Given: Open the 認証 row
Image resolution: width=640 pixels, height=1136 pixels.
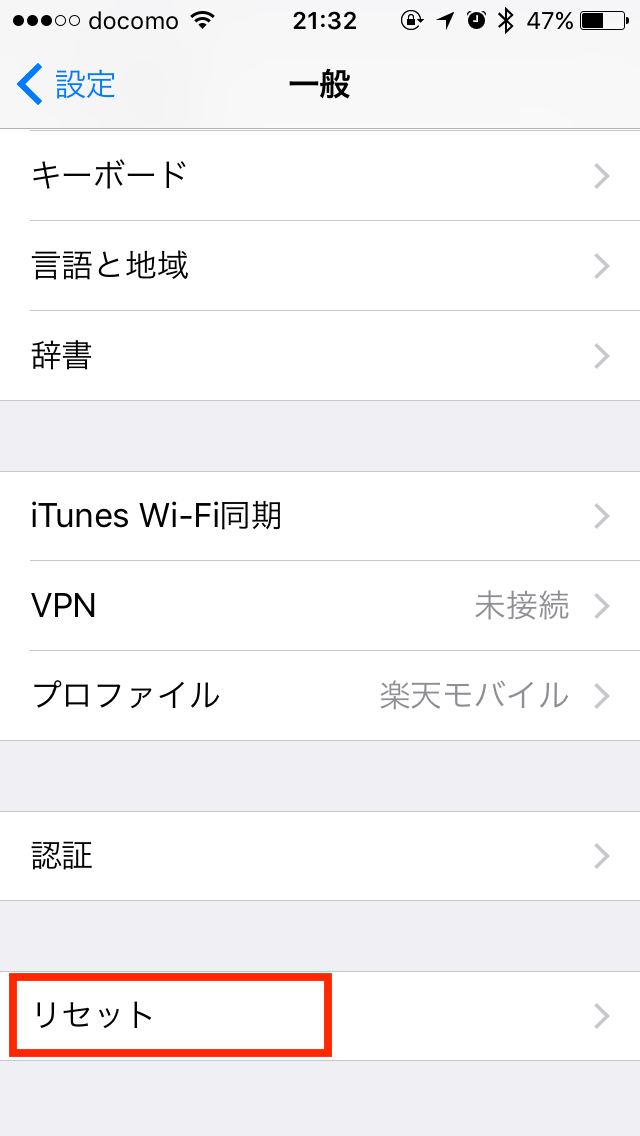Looking at the screenshot, I should pos(320,856).
